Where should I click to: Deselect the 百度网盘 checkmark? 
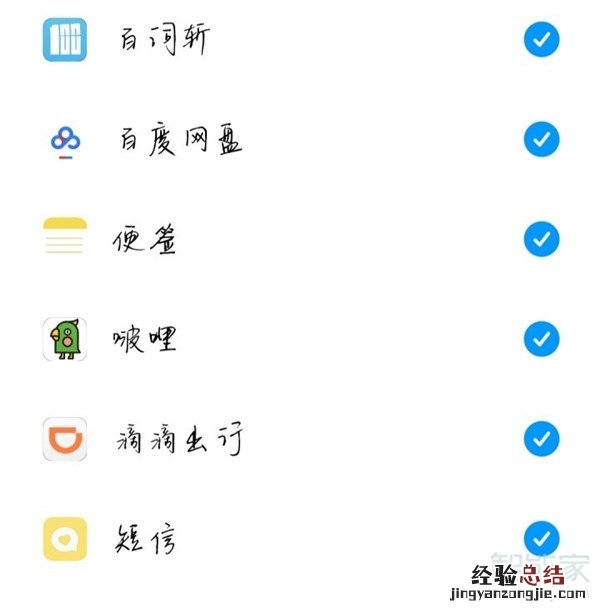point(541,139)
